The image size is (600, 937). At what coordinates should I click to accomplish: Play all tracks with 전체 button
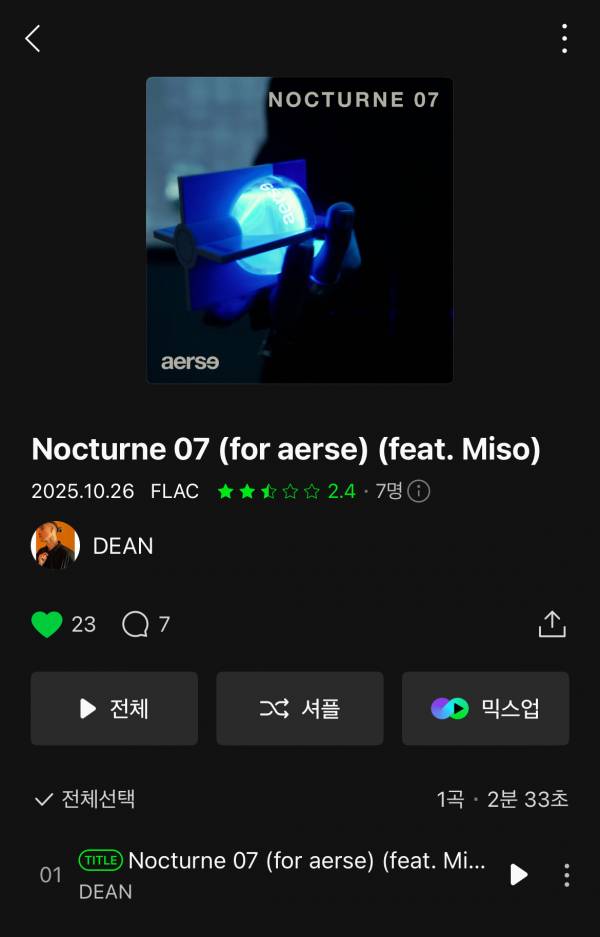pyautogui.click(x=114, y=708)
